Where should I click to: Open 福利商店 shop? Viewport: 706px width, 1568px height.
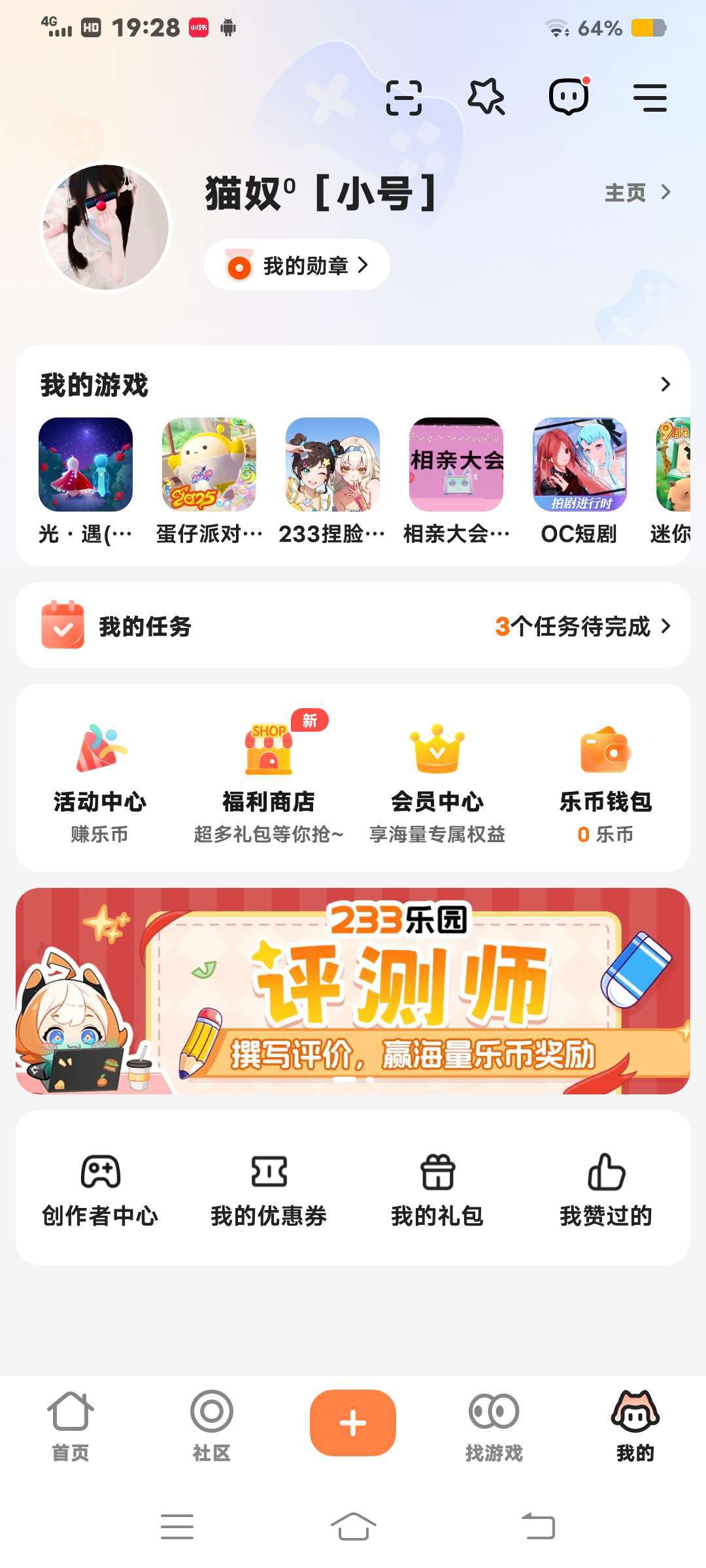tap(268, 784)
